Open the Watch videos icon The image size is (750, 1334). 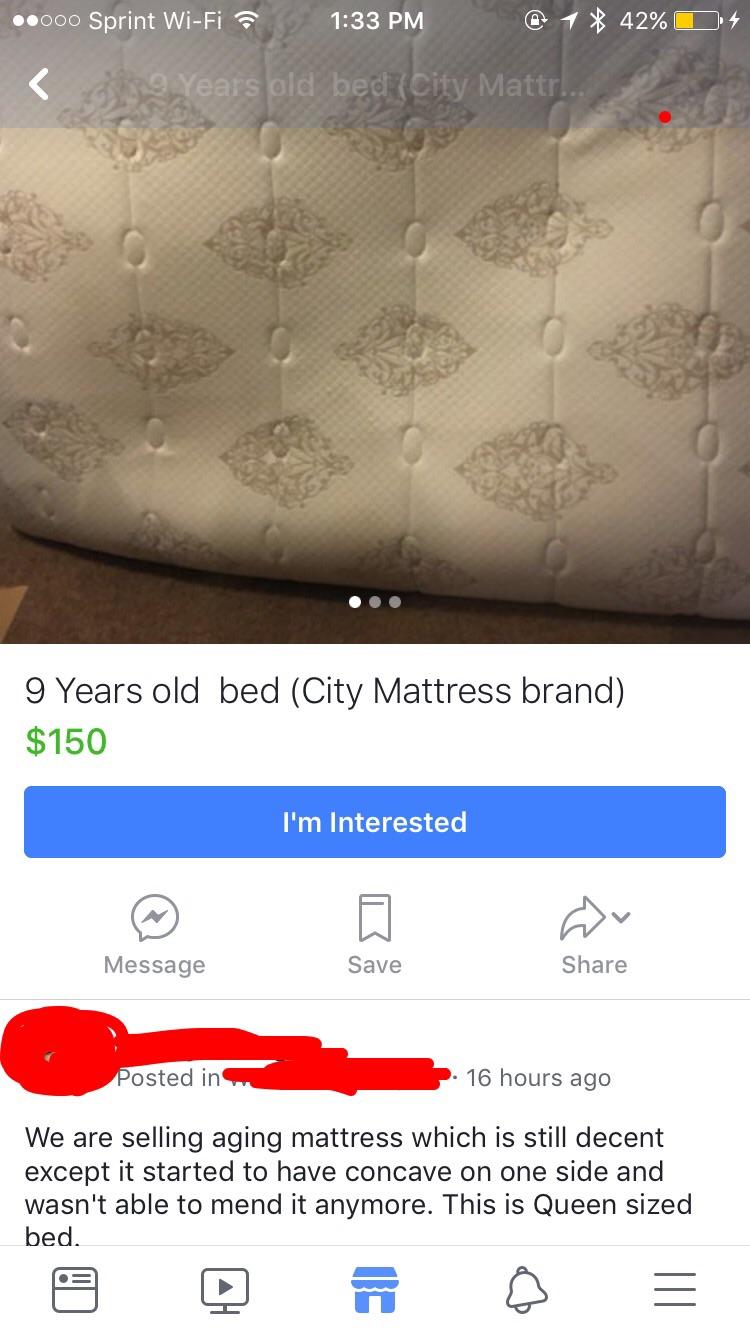pyautogui.click(x=225, y=1289)
